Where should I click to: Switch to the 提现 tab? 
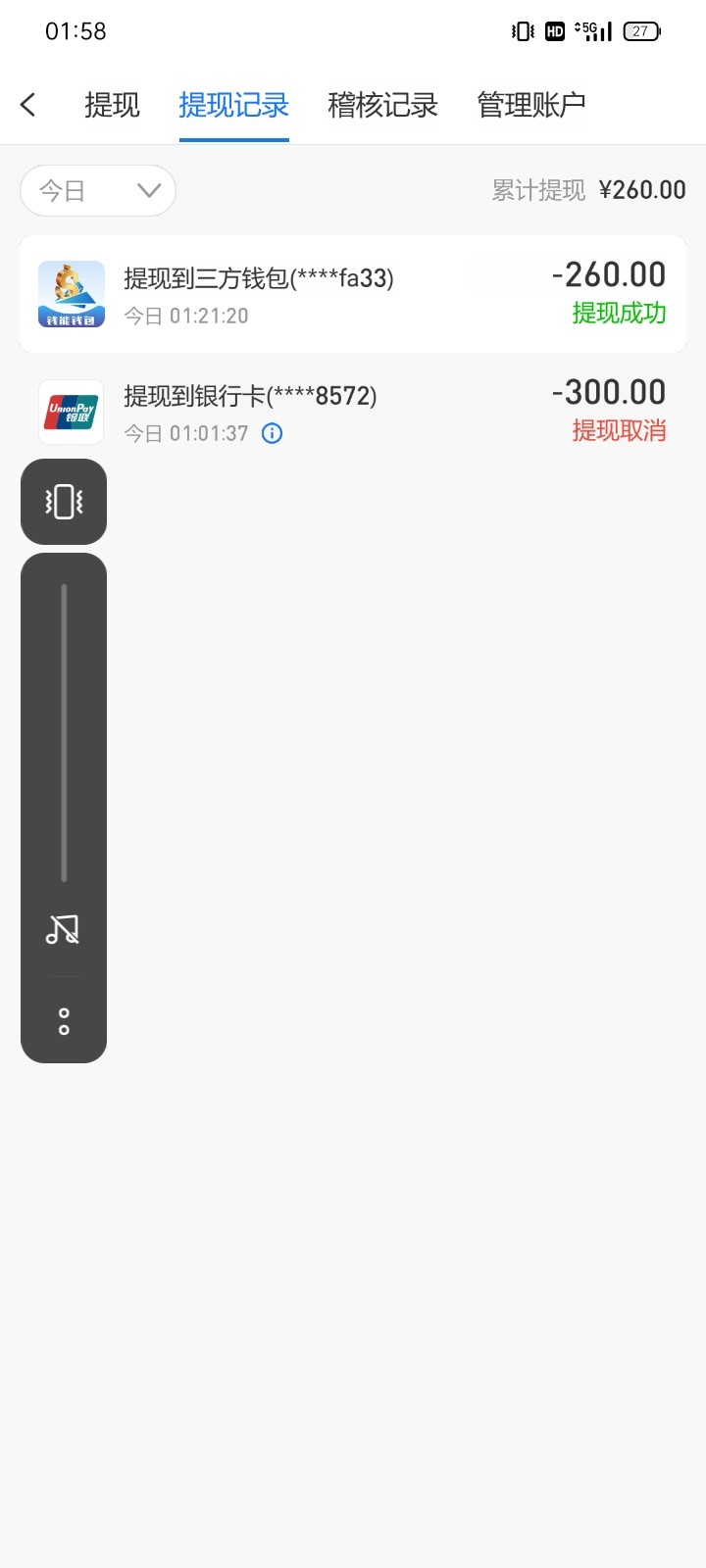point(112,105)
